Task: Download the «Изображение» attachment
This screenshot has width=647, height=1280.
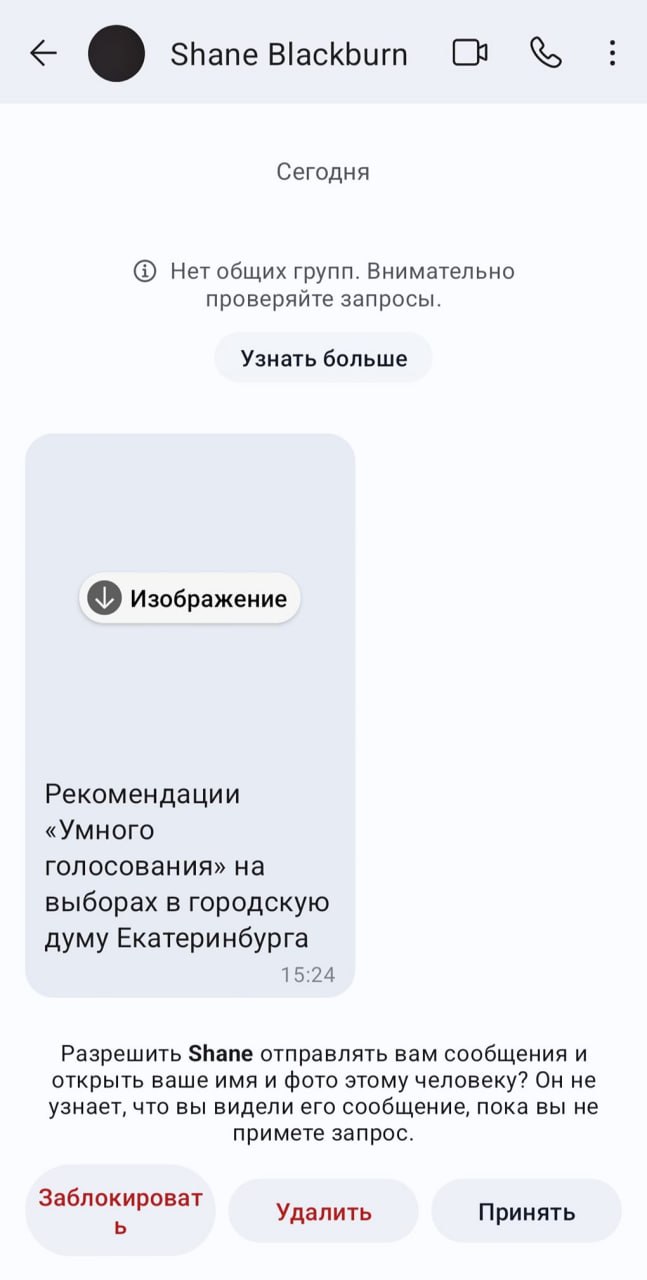Action: point(190,599)
